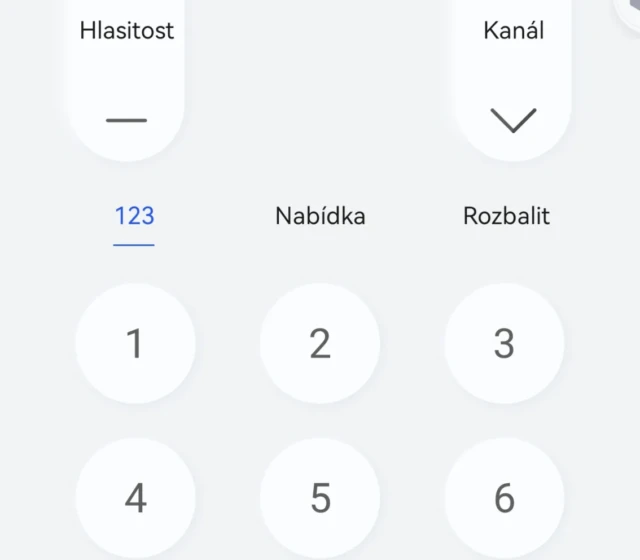Lower the volume with Hlasitost minus

127,121
